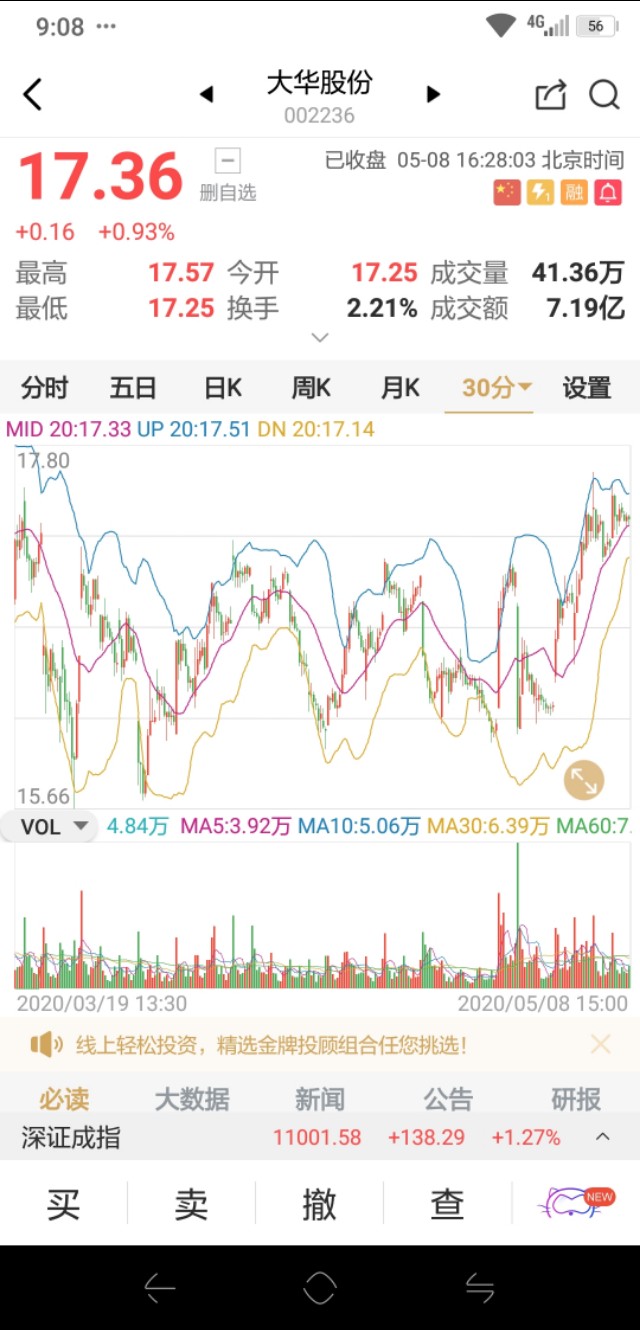This screenshot has width=640, height=1330.
Task: Expand more quote details chevron
Action: 320,338
